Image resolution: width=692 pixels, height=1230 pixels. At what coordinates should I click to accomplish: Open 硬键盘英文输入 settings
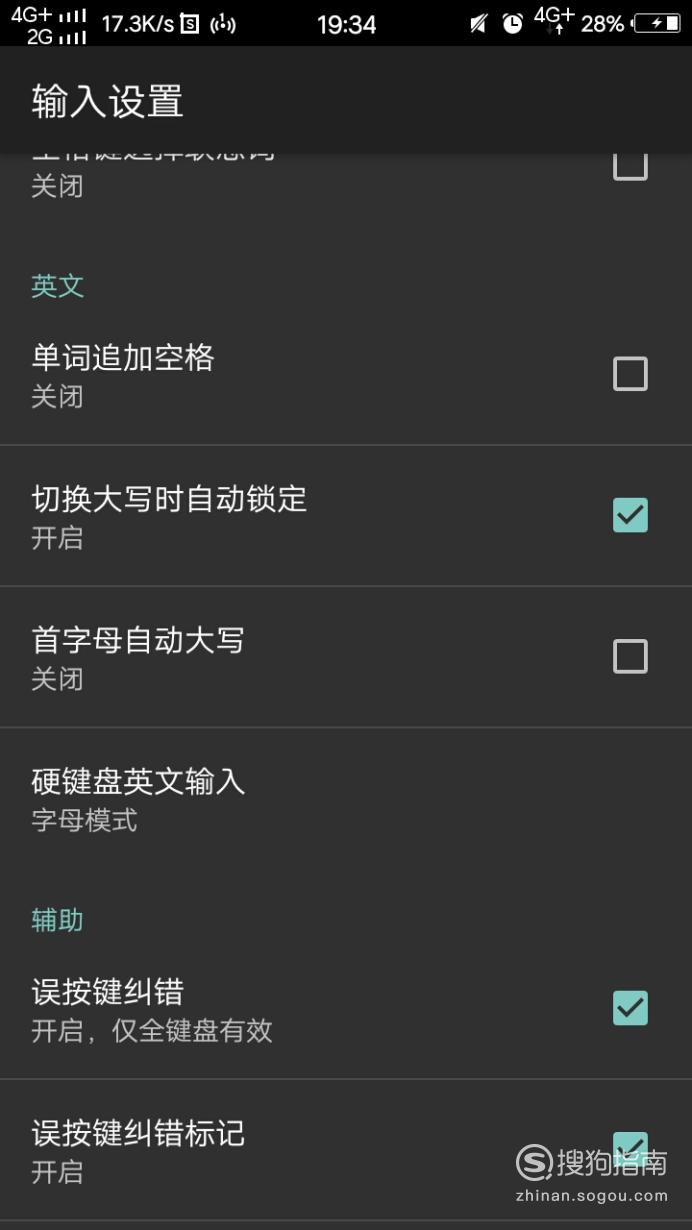coord(346,798)
